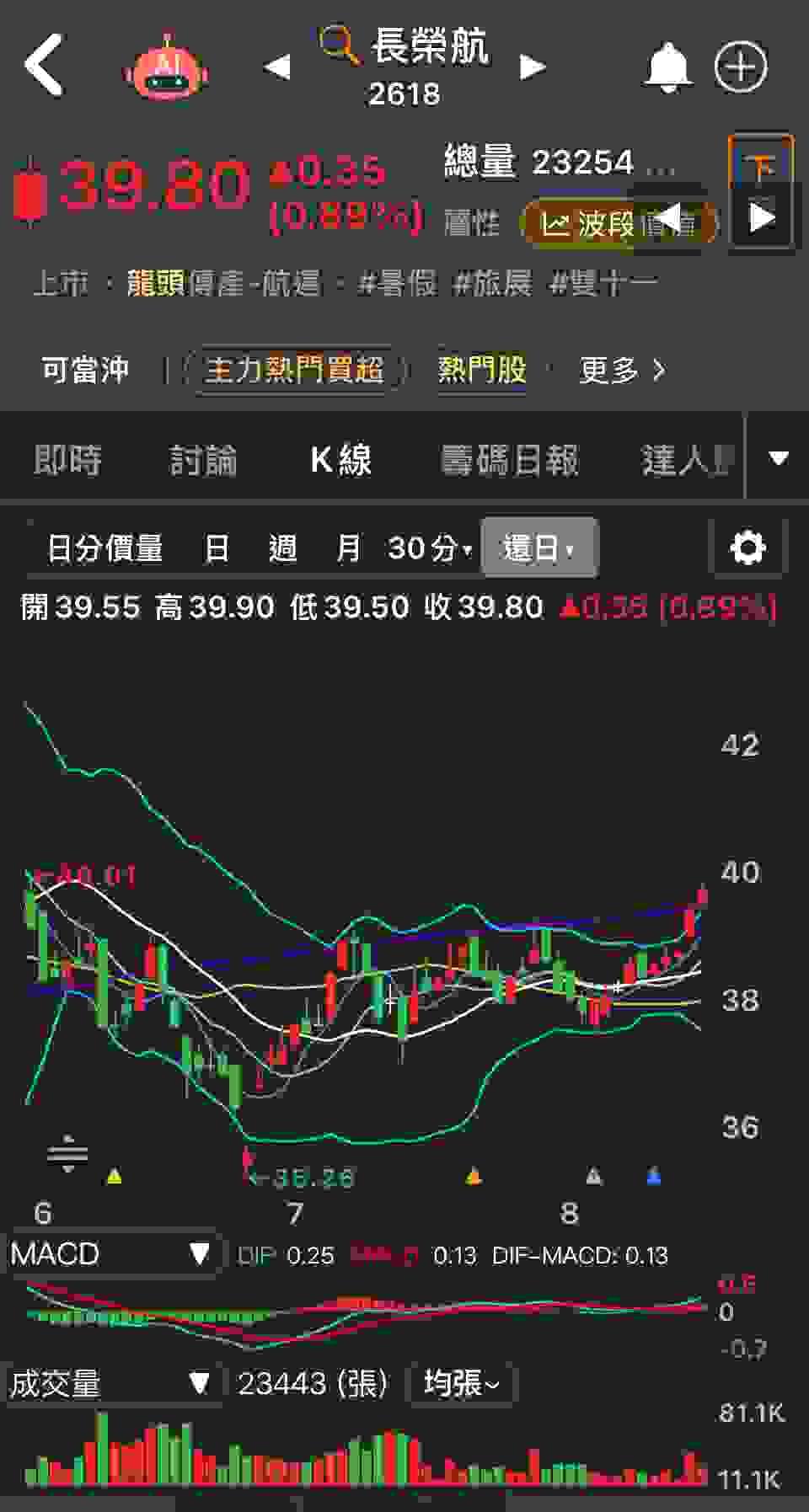This screenshot has height=1512, width=809.
Task: Expand the tab list dropdown arrow
Action: (x=778, y=458)
